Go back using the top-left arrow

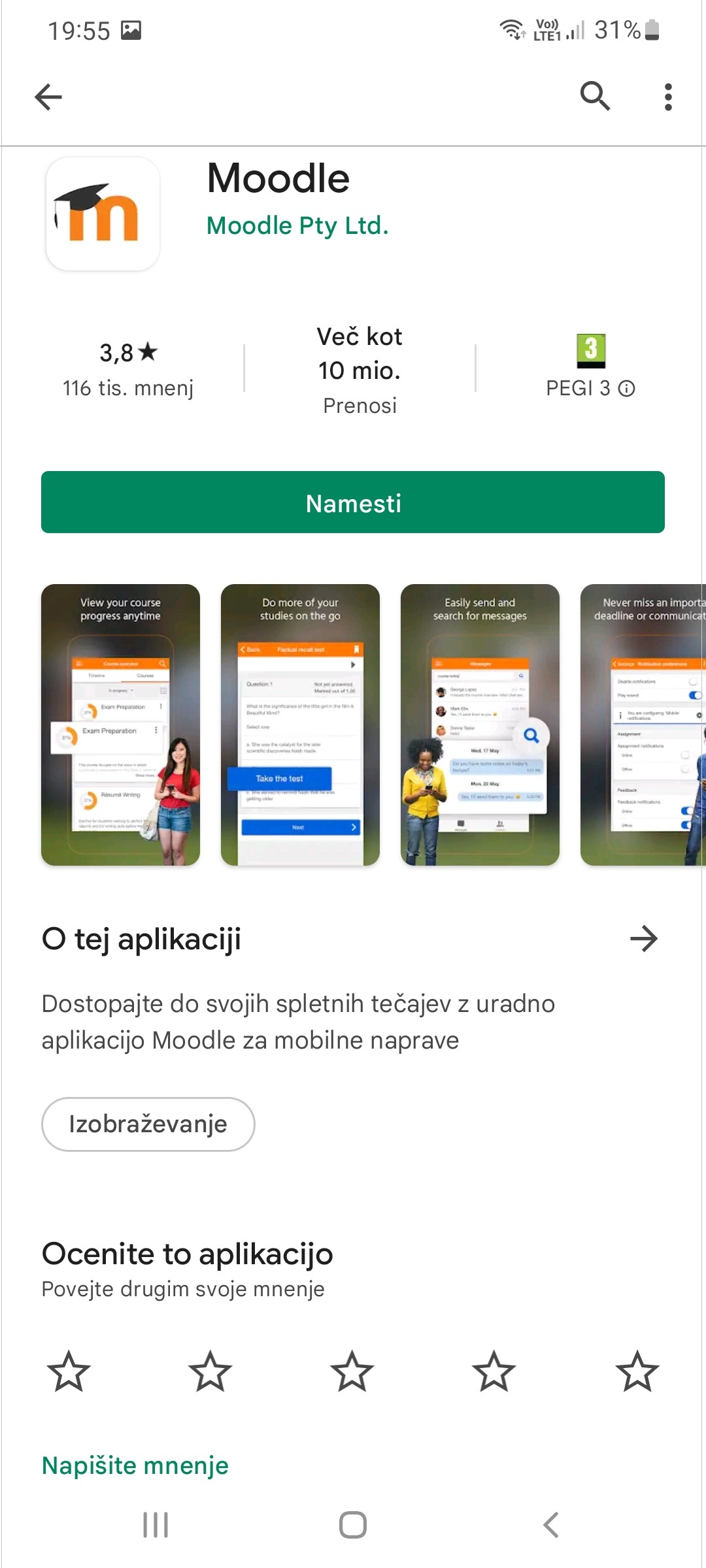point(48,97)
